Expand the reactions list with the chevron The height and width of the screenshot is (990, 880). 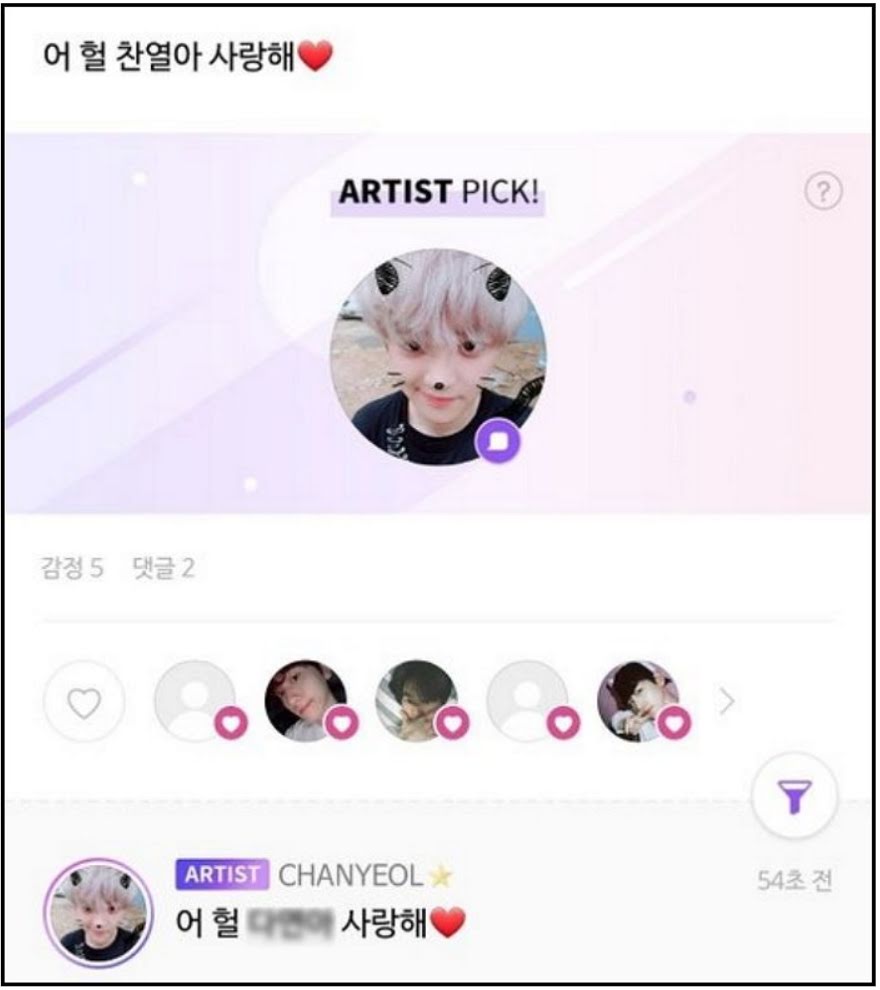(x=727, y=703)
